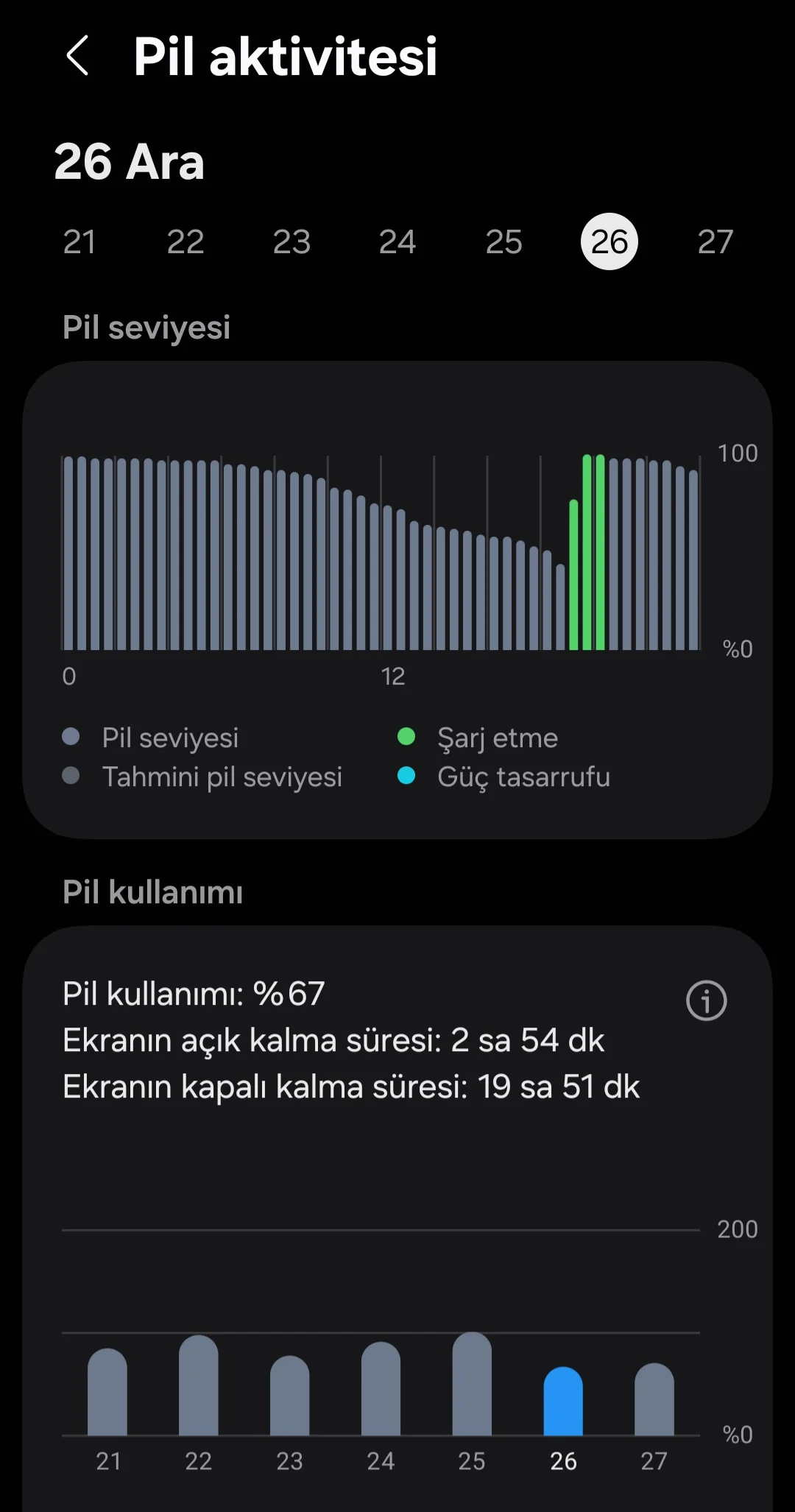Show usage bar for day 23

click(x=290, y=1396)
